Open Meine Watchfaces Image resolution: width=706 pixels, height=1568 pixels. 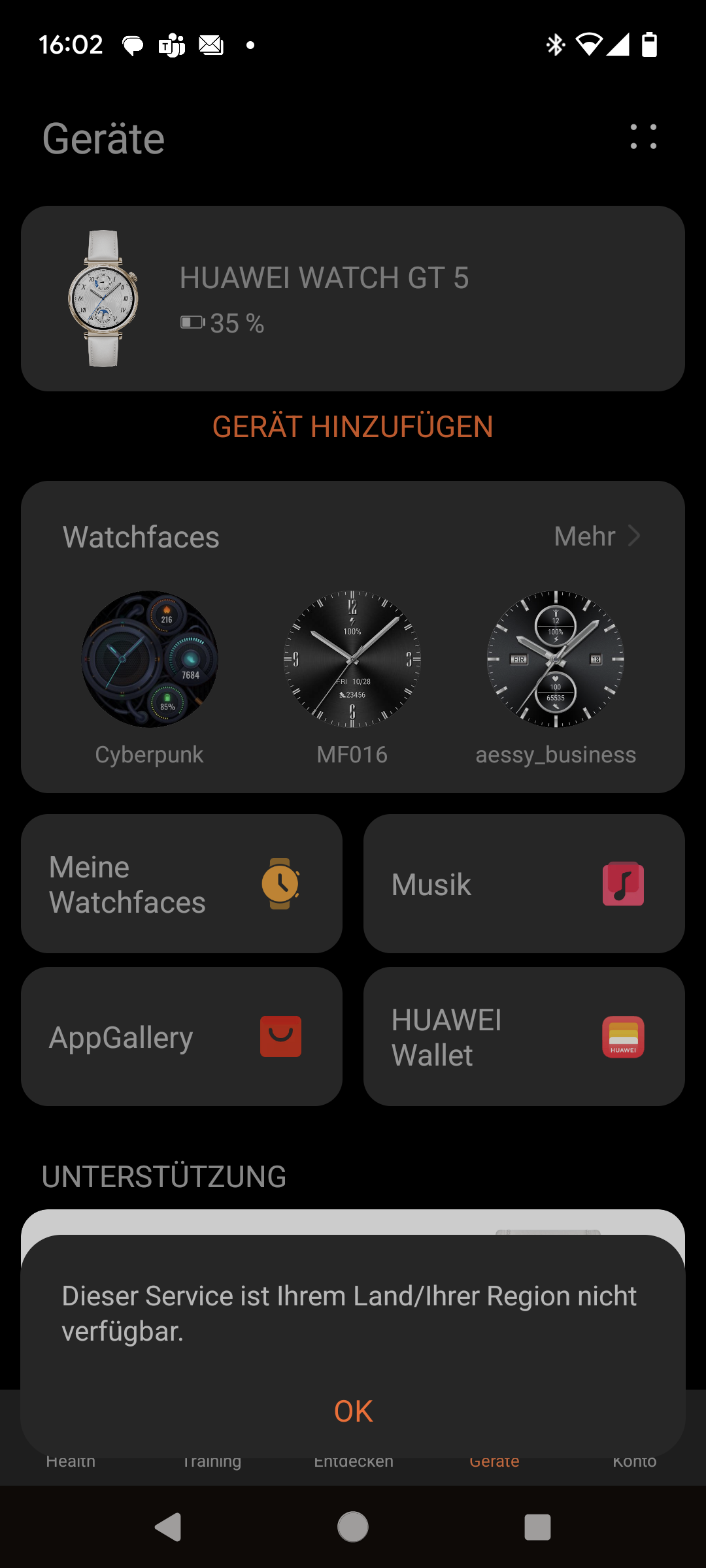coord(182,883)
